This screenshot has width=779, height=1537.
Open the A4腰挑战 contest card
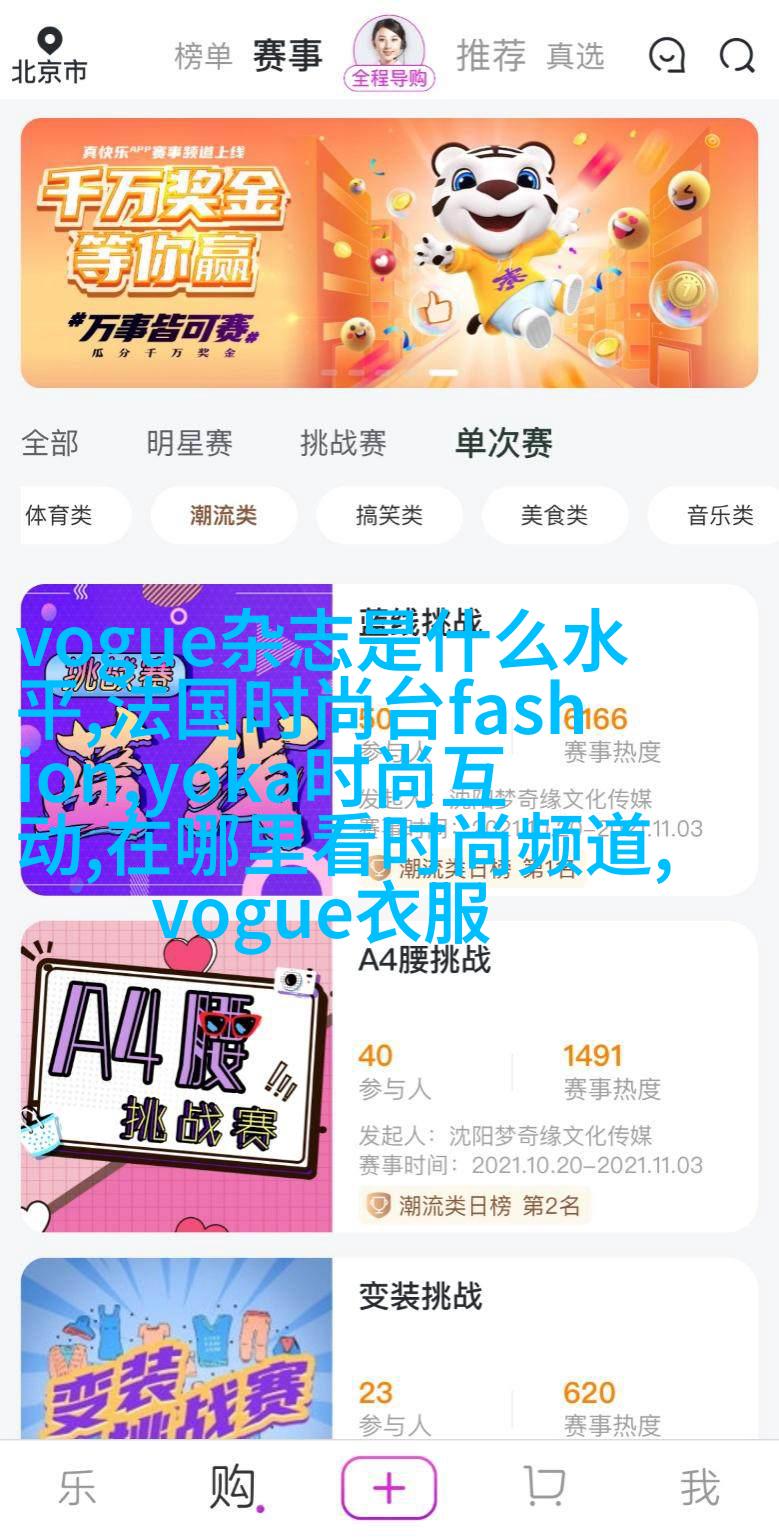389,1076
